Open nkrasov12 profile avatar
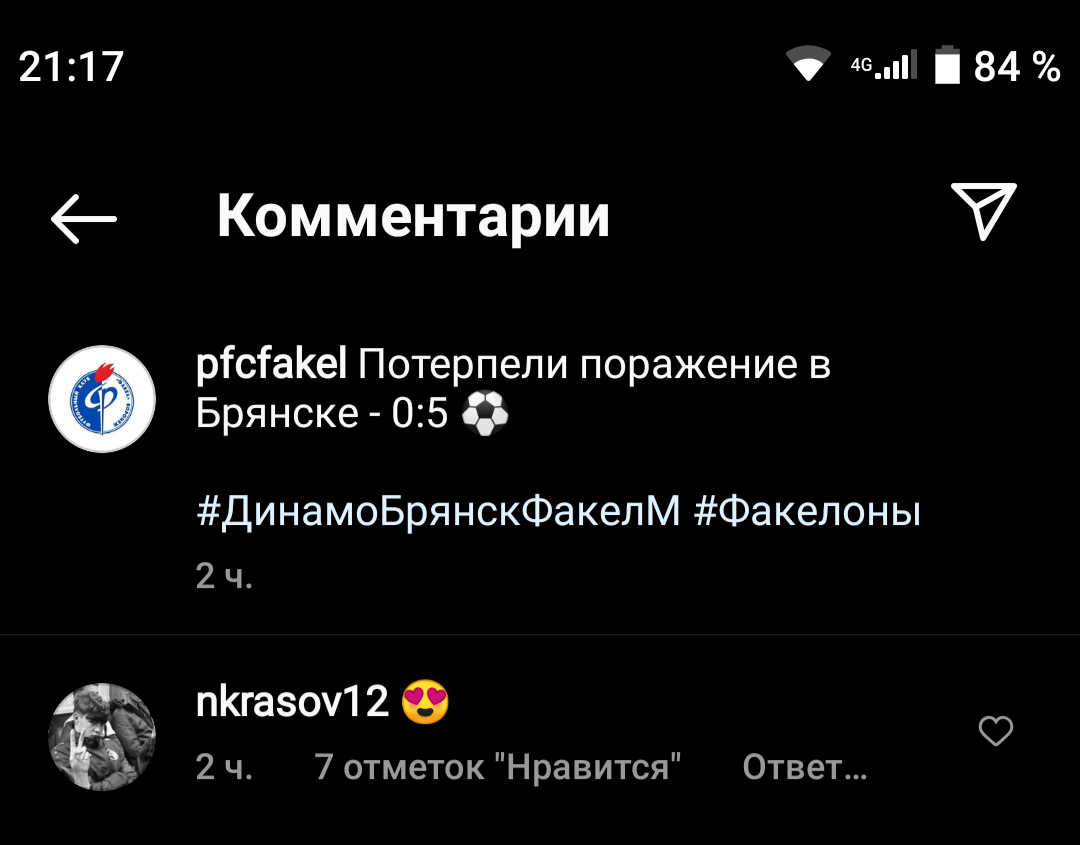This screenshot has height=845, width=1080. [x=102, y=737]
